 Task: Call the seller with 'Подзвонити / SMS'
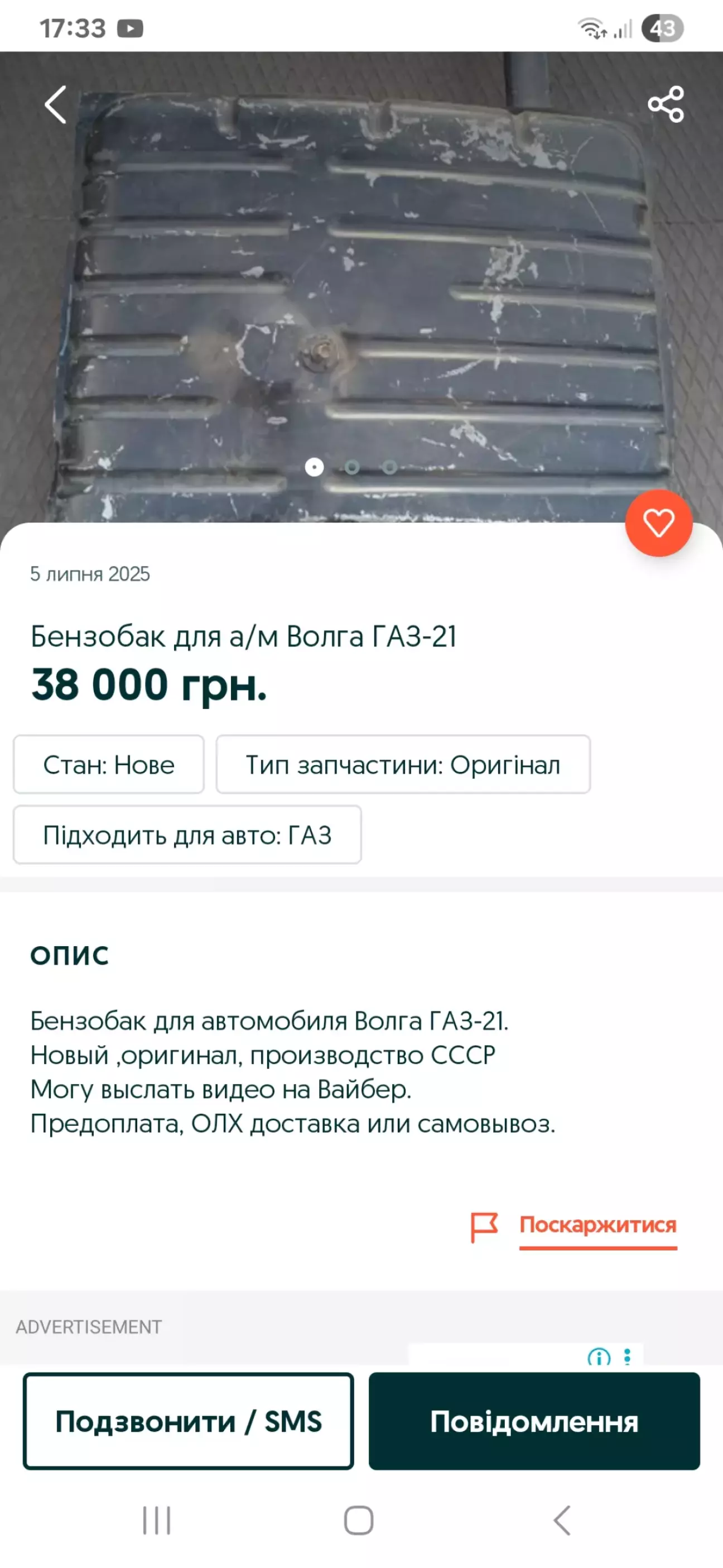coord(188,1421)
